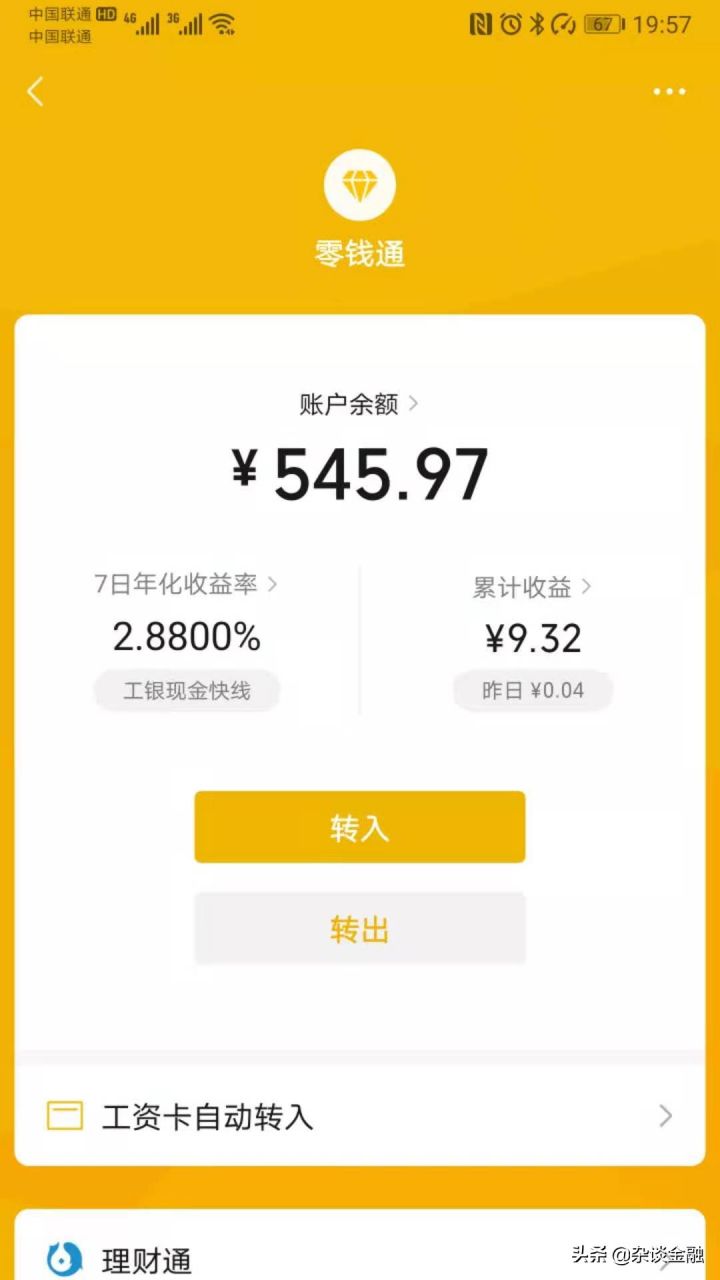
Task: Open 工资卡自动转入 settings row
Action: (x=359, y=1116)
